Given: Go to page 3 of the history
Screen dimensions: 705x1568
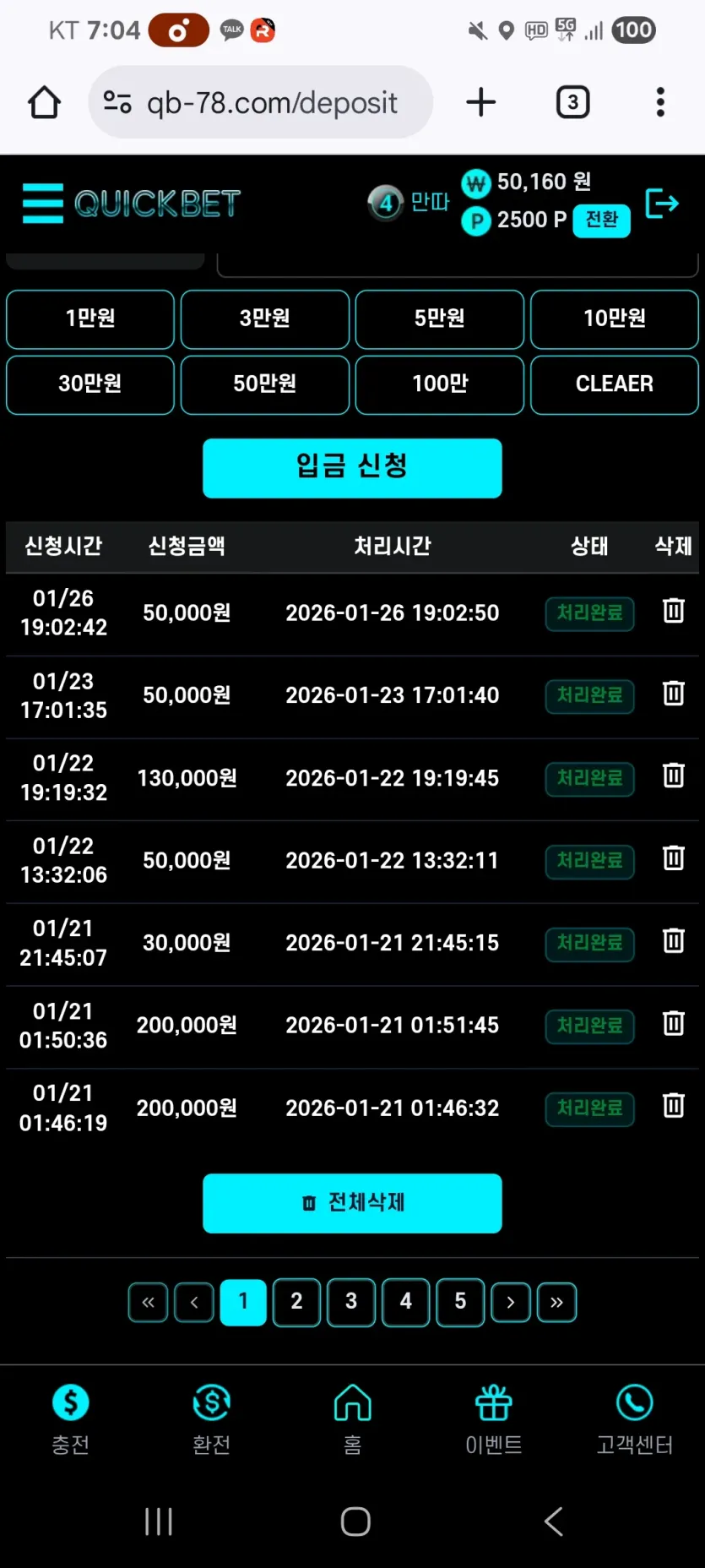Looking at the screenshot, I should point(351,1302).
